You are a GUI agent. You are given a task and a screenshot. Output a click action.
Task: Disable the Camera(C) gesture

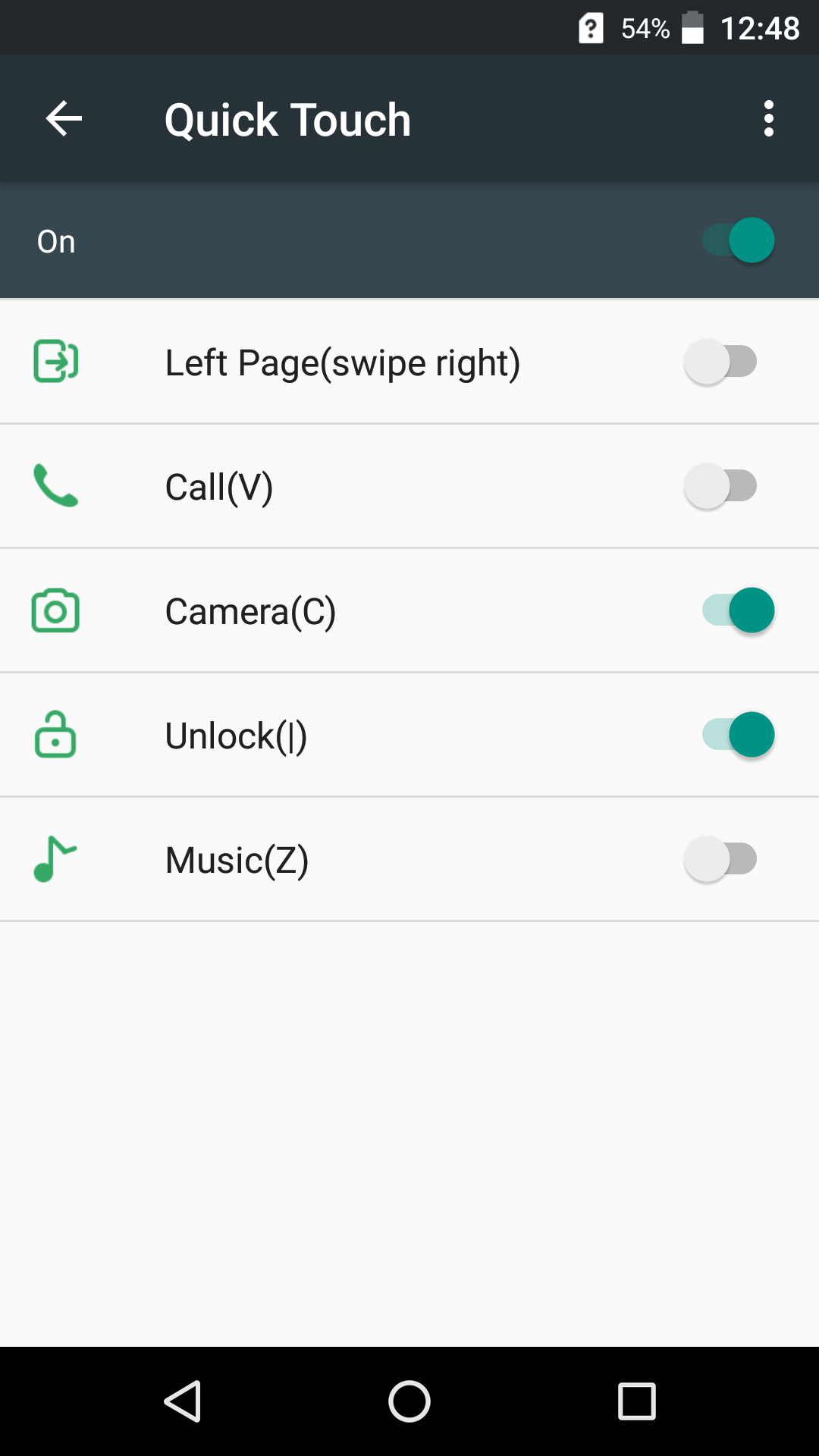pos(738,610)
